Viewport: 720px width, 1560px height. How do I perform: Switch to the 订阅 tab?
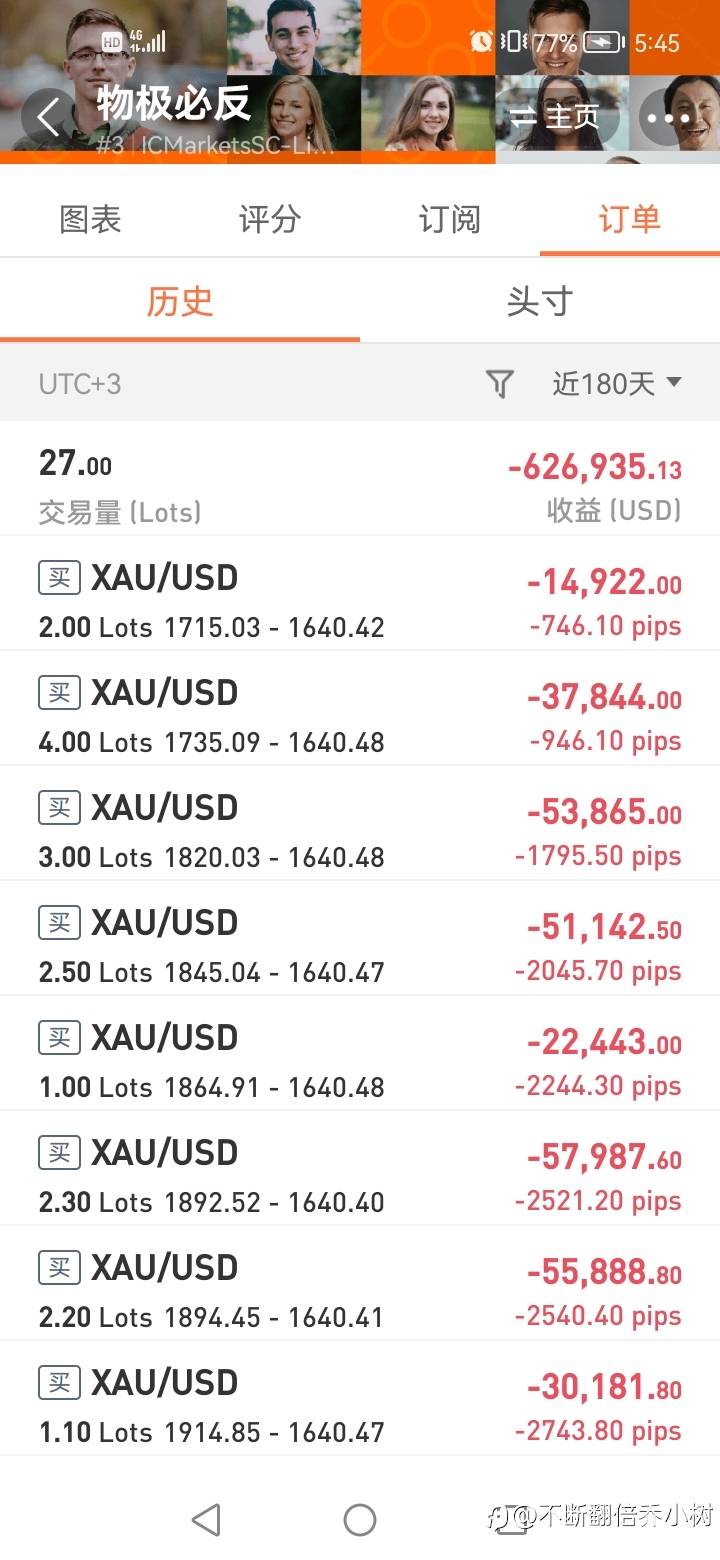(x=450, y=219)
